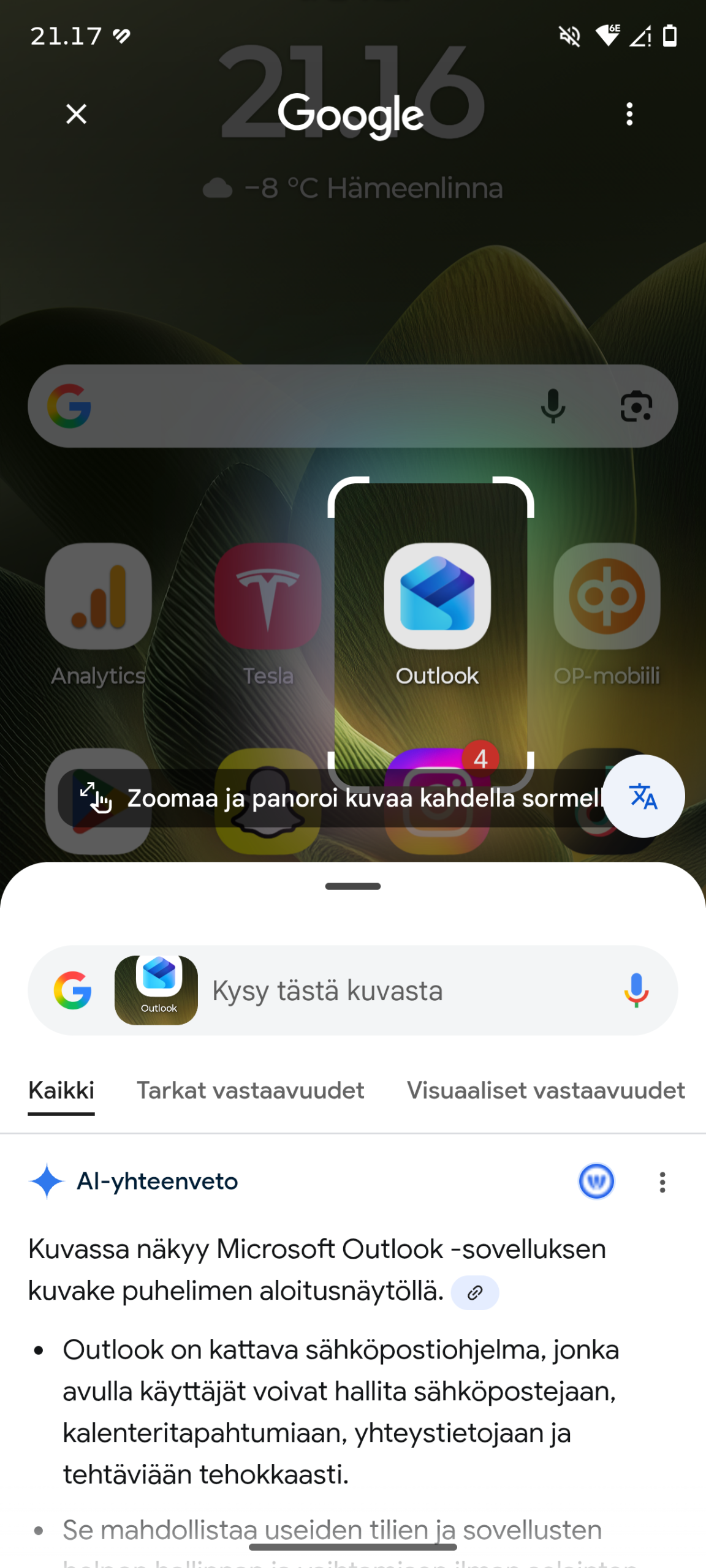Viewport: 706px width, 1568px height.
Task: Open the AI-yhteenveto options menu
Action: (x=662, y=1182)
